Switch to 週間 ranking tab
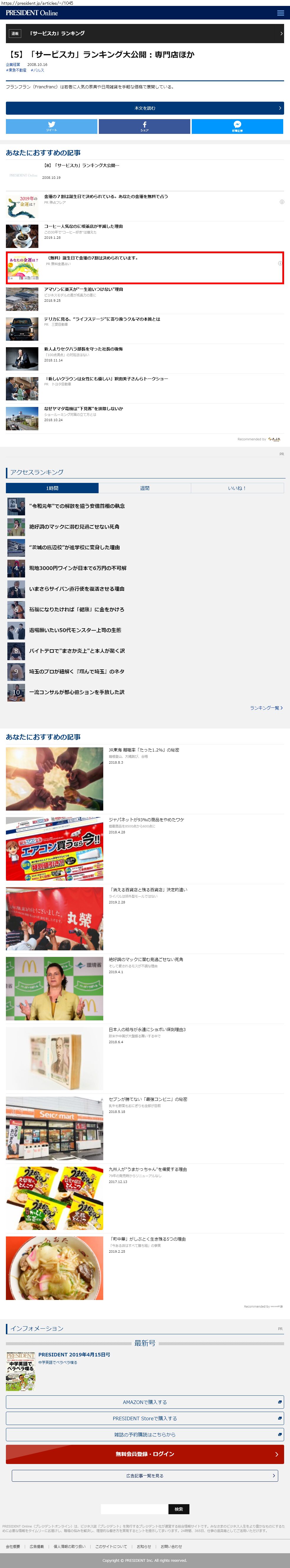The height and width of the screenshot is (1568, 290). tap(145, 488)
